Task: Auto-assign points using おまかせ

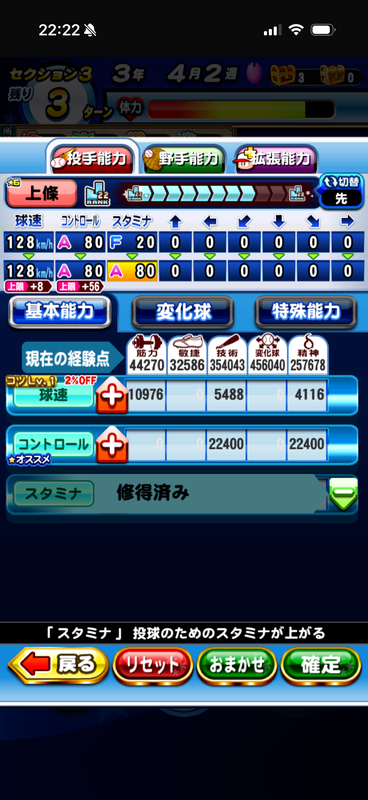Action: coord(237,665)
